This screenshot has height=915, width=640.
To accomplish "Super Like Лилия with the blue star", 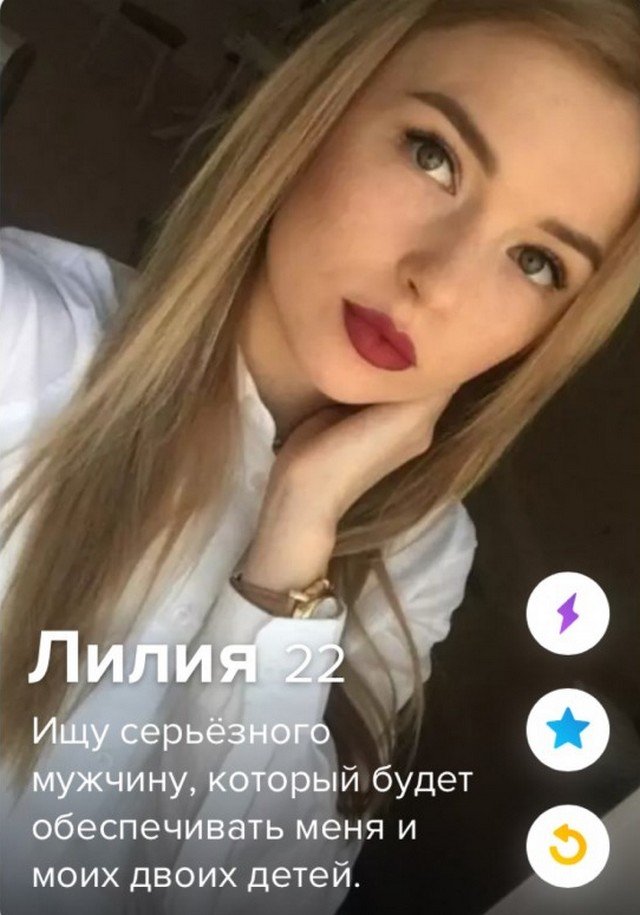I will [567, 733].
